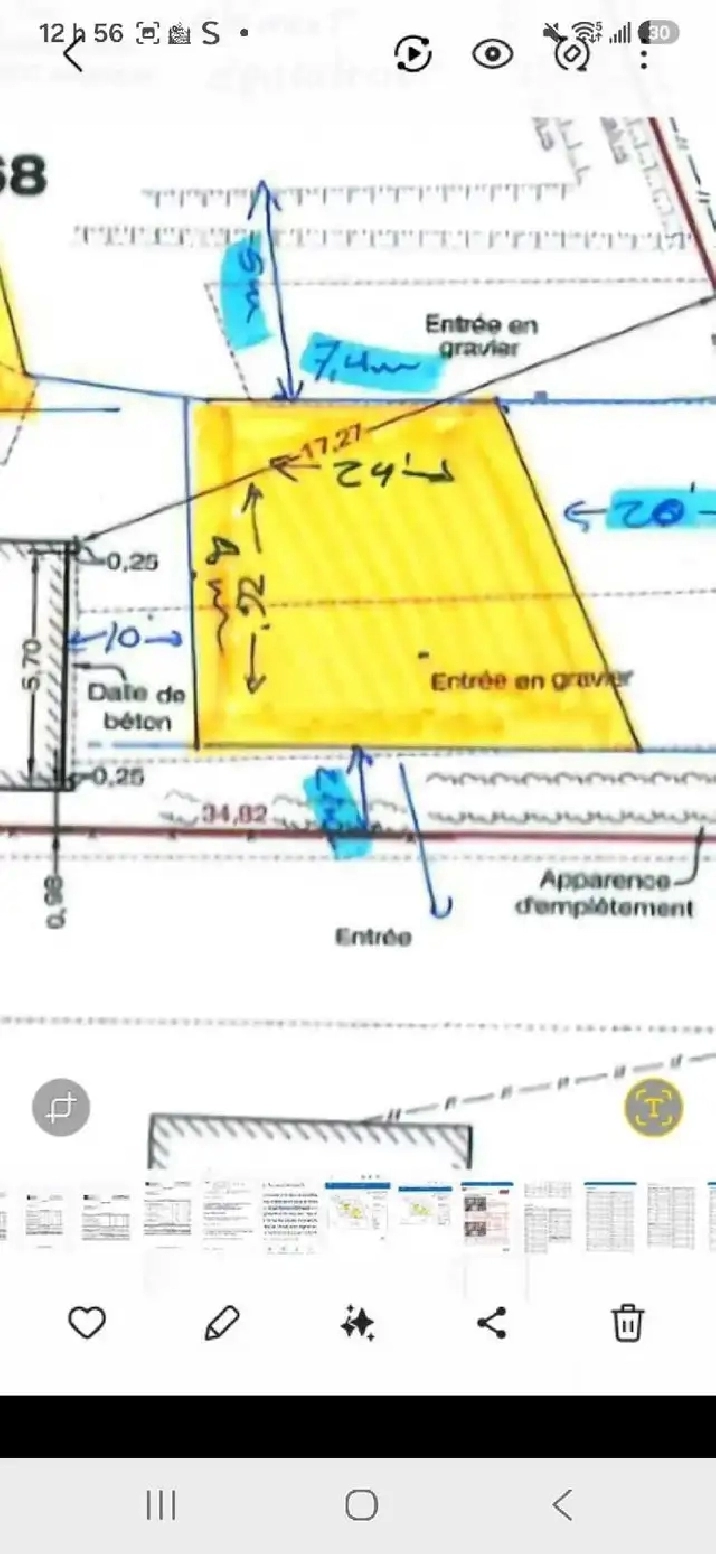This screenshot has width=716, height=1554.
Task: Delete this image with the trash icon
Action: pyautogui.click(x=627, y=1323)
